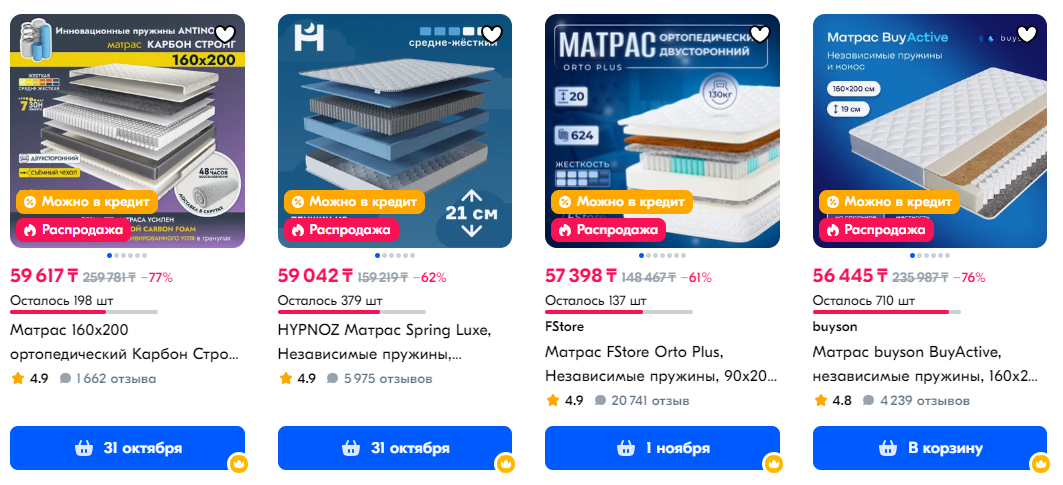Image resolution: width=1063 pixels, height=485 pixels.
Task: Add Карбон Стронг mattress to favorites
Action: point(226,34)
